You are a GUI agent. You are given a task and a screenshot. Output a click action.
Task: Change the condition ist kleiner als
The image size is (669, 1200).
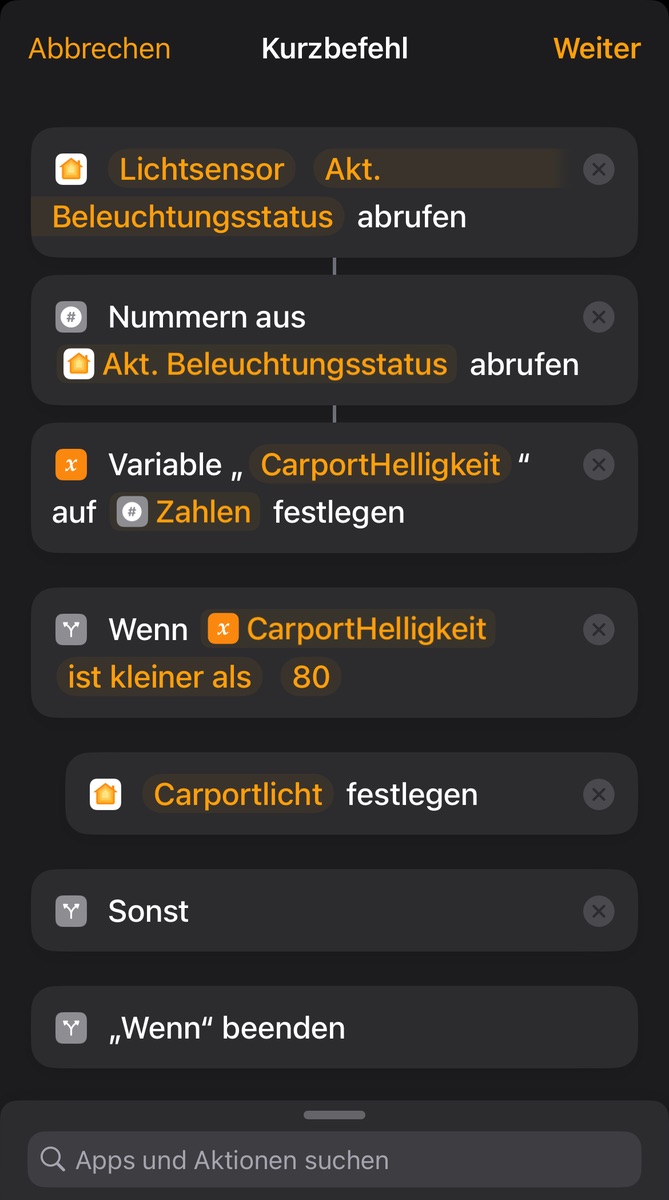160,677
